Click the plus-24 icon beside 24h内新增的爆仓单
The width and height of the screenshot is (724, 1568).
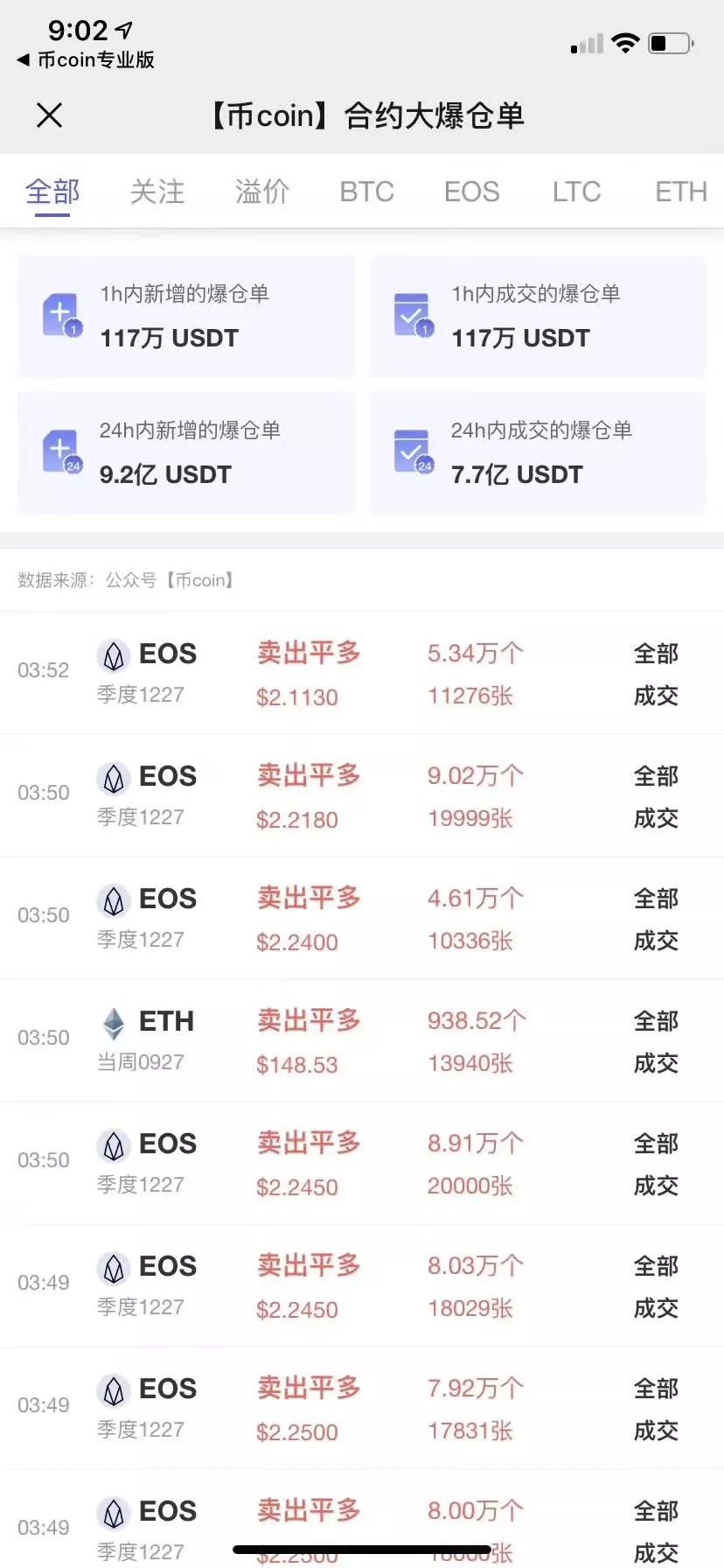[61, 449]
